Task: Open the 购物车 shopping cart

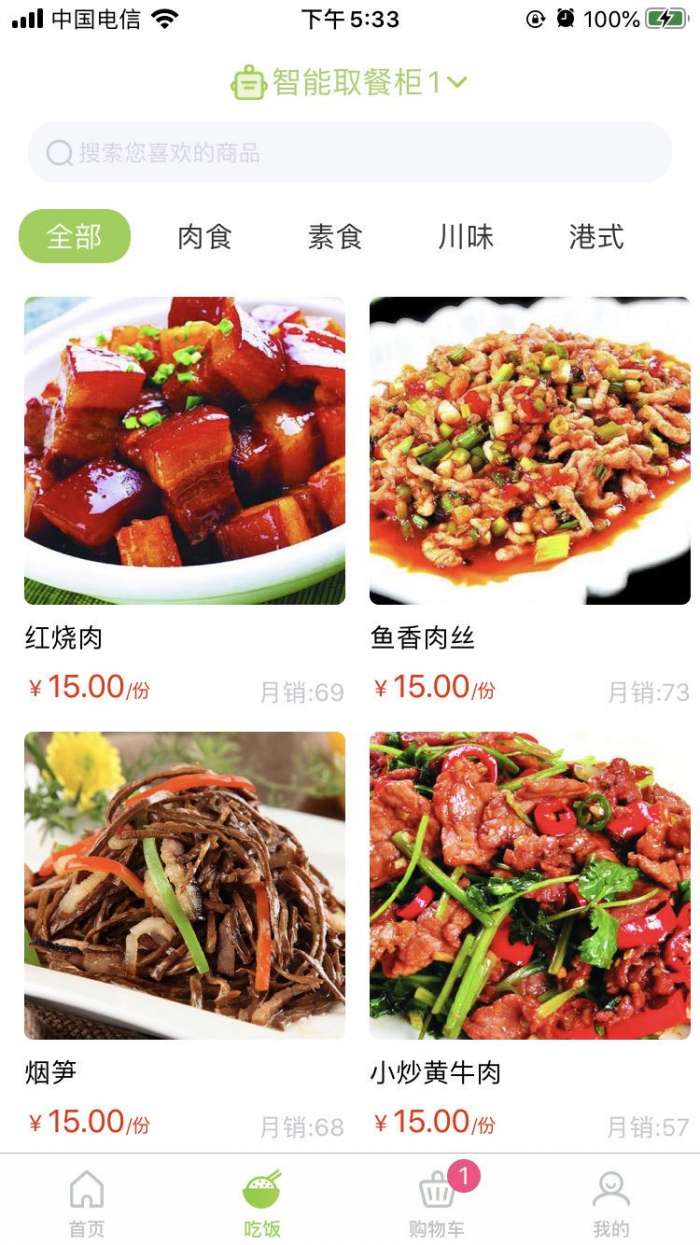Action: 437,1203
